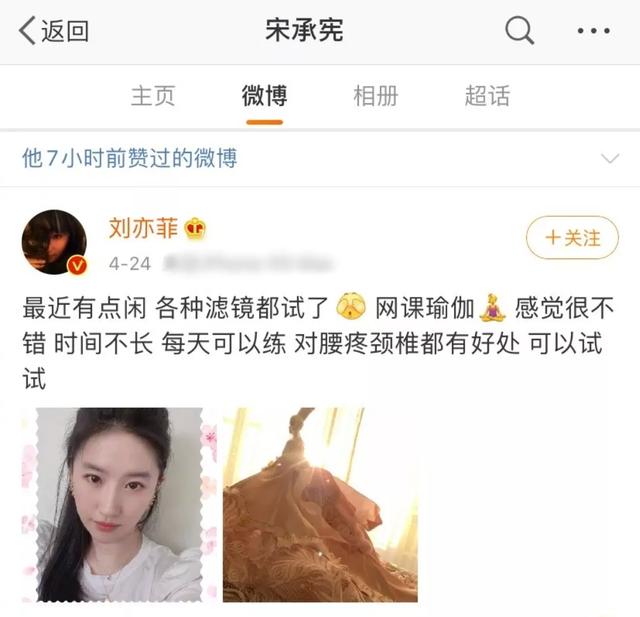The height and width of the screenshot is (617, 640).
Task: Follow 刘亦菲 with the 关注 button
Action: (573, 238)
